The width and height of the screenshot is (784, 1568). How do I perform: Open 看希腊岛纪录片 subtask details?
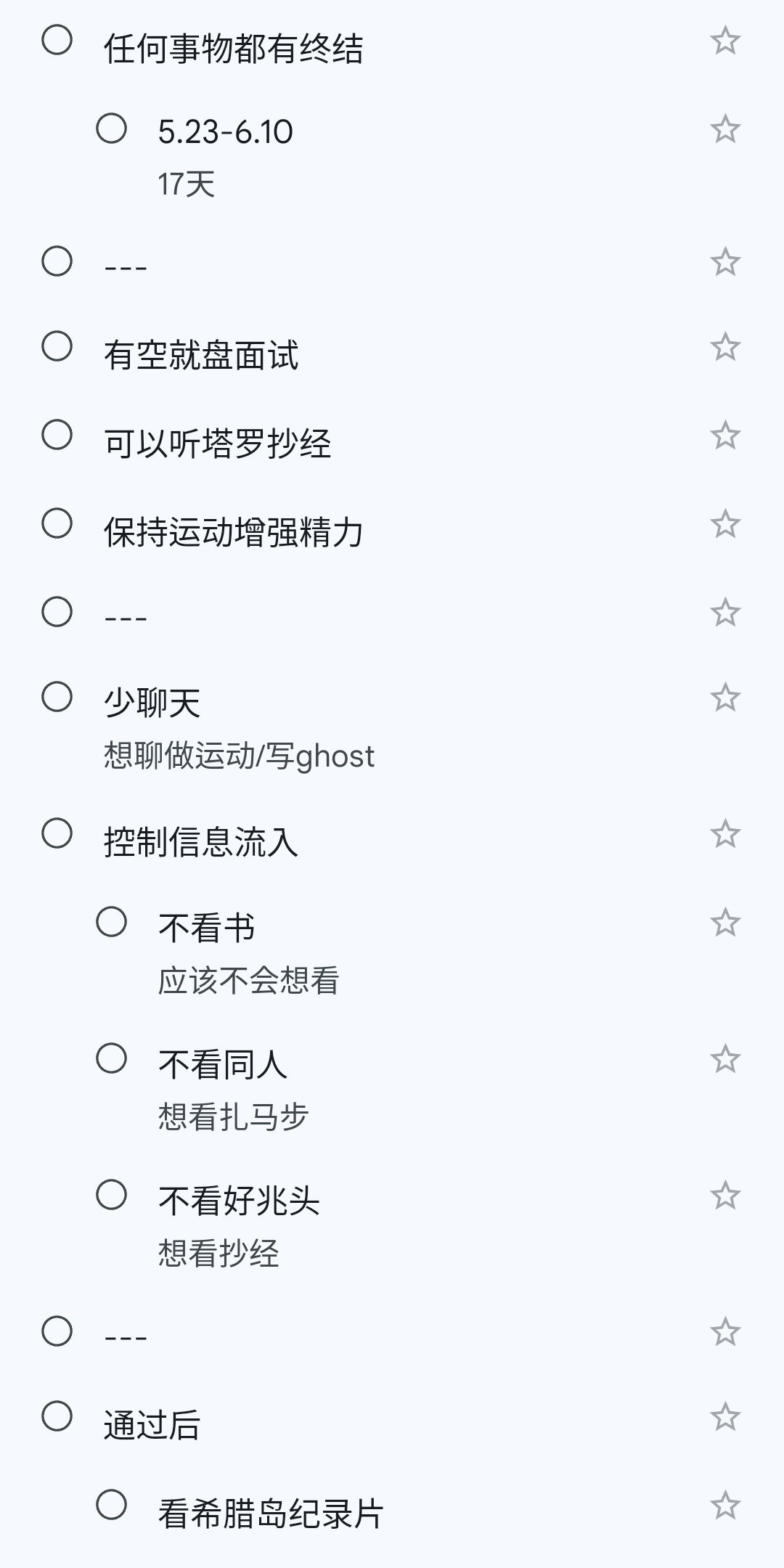(x=271, y=1514)
